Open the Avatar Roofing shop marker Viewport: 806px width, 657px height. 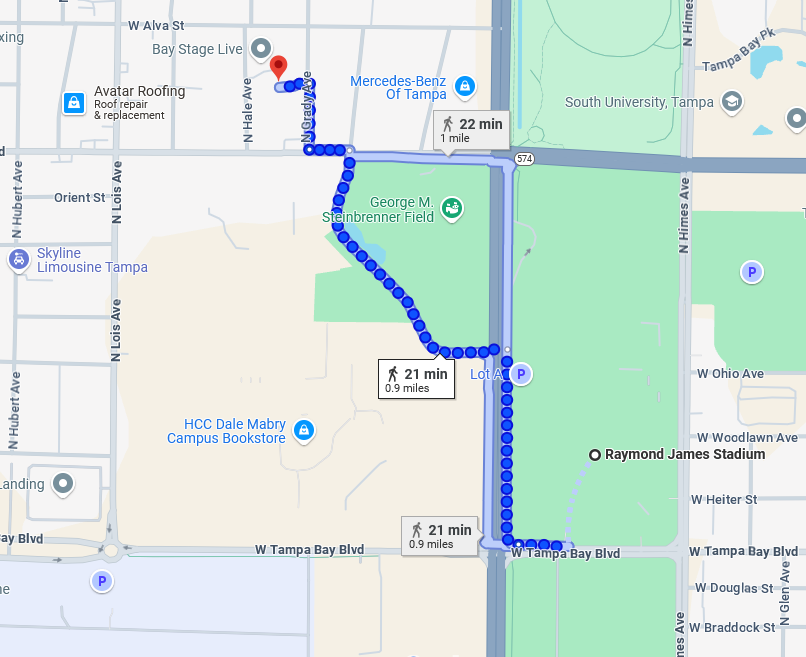[73, 102]
